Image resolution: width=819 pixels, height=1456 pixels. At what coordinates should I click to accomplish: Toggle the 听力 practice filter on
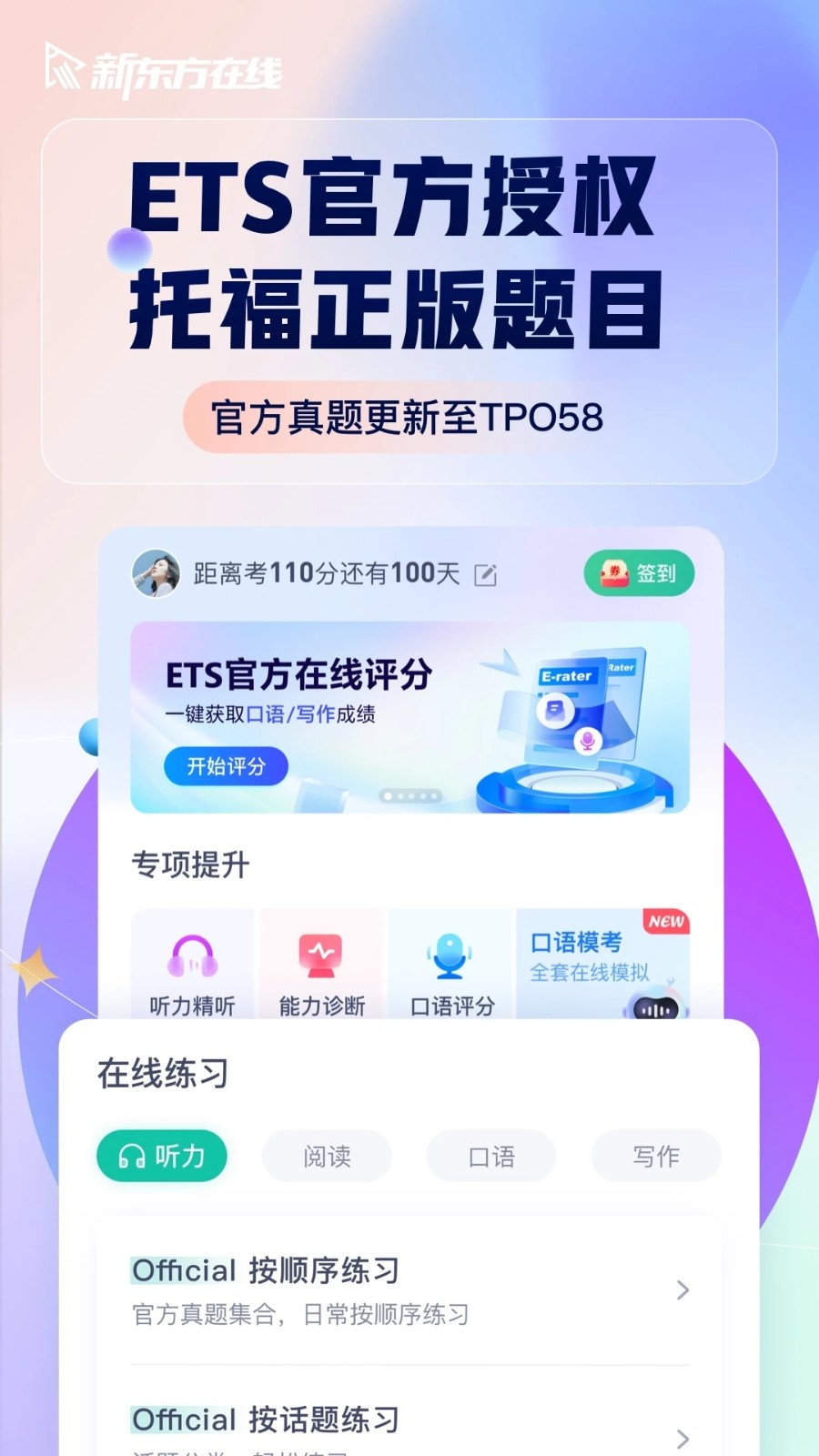(x=162, y=1156)
